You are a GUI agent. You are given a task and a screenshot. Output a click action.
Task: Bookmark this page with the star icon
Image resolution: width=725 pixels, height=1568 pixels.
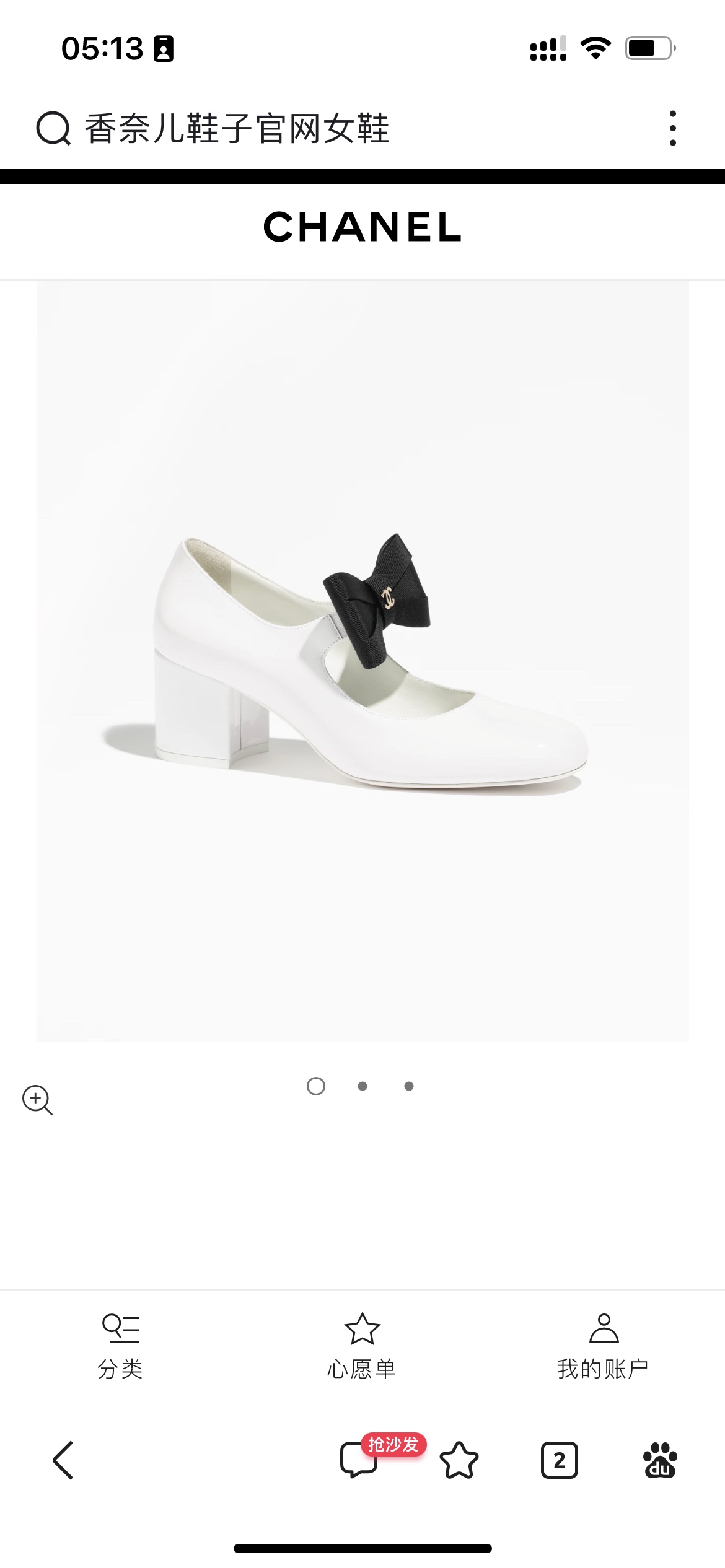point(459,1460)
